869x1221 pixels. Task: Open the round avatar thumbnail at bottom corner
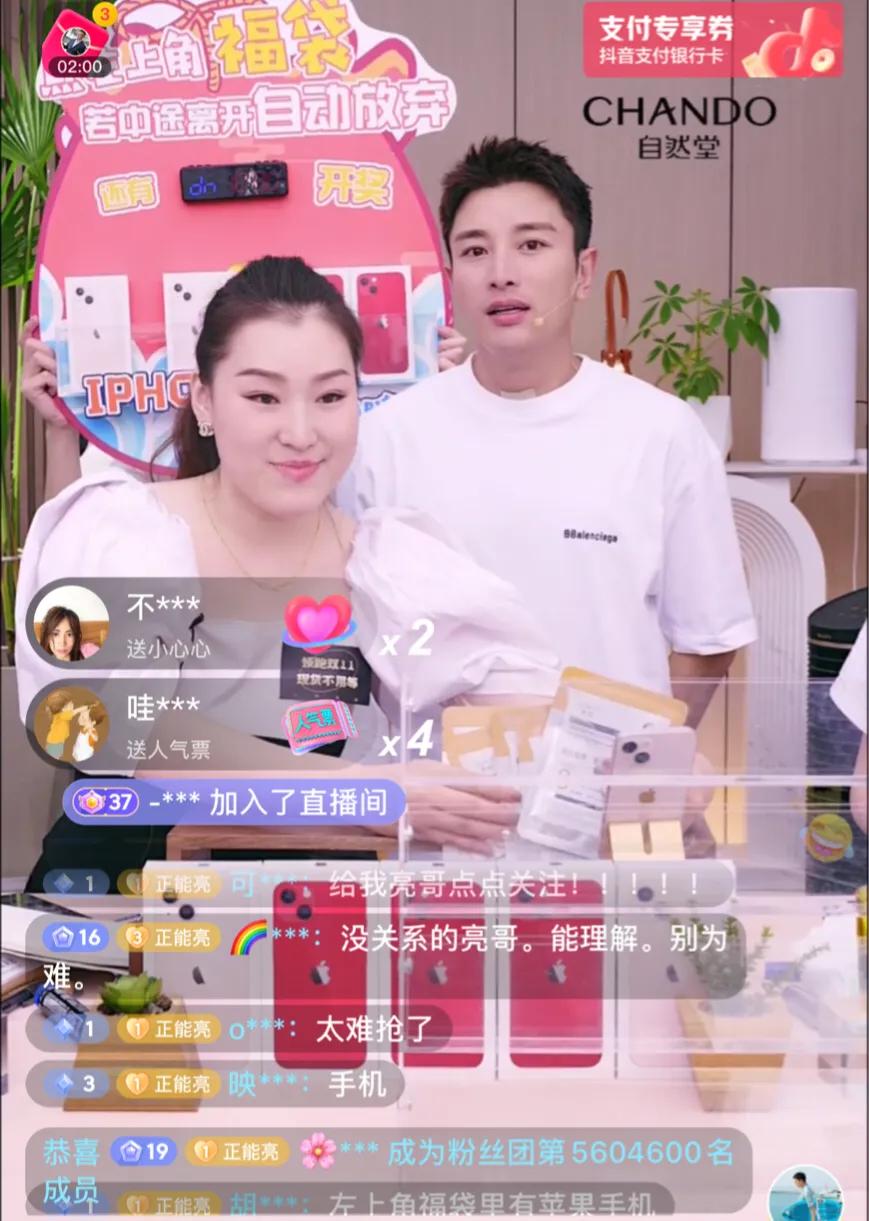[805, 1193]
